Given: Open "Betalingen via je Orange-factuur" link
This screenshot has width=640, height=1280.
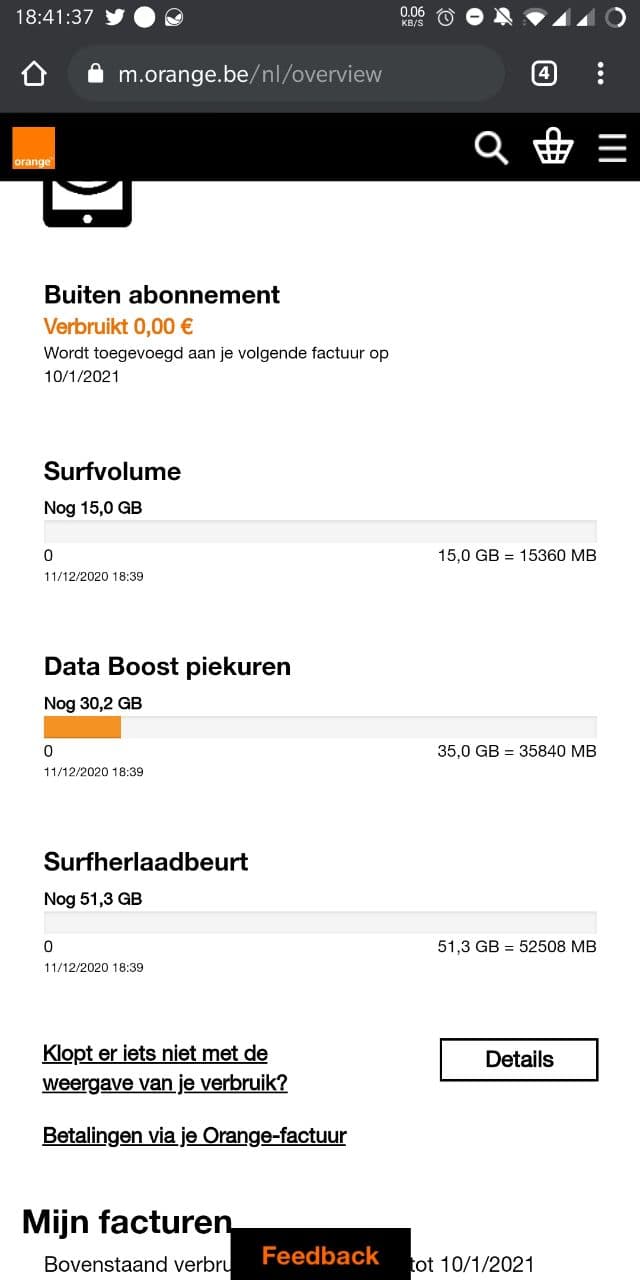Looking at the screenshot, I should click(x=194, y=1136).
